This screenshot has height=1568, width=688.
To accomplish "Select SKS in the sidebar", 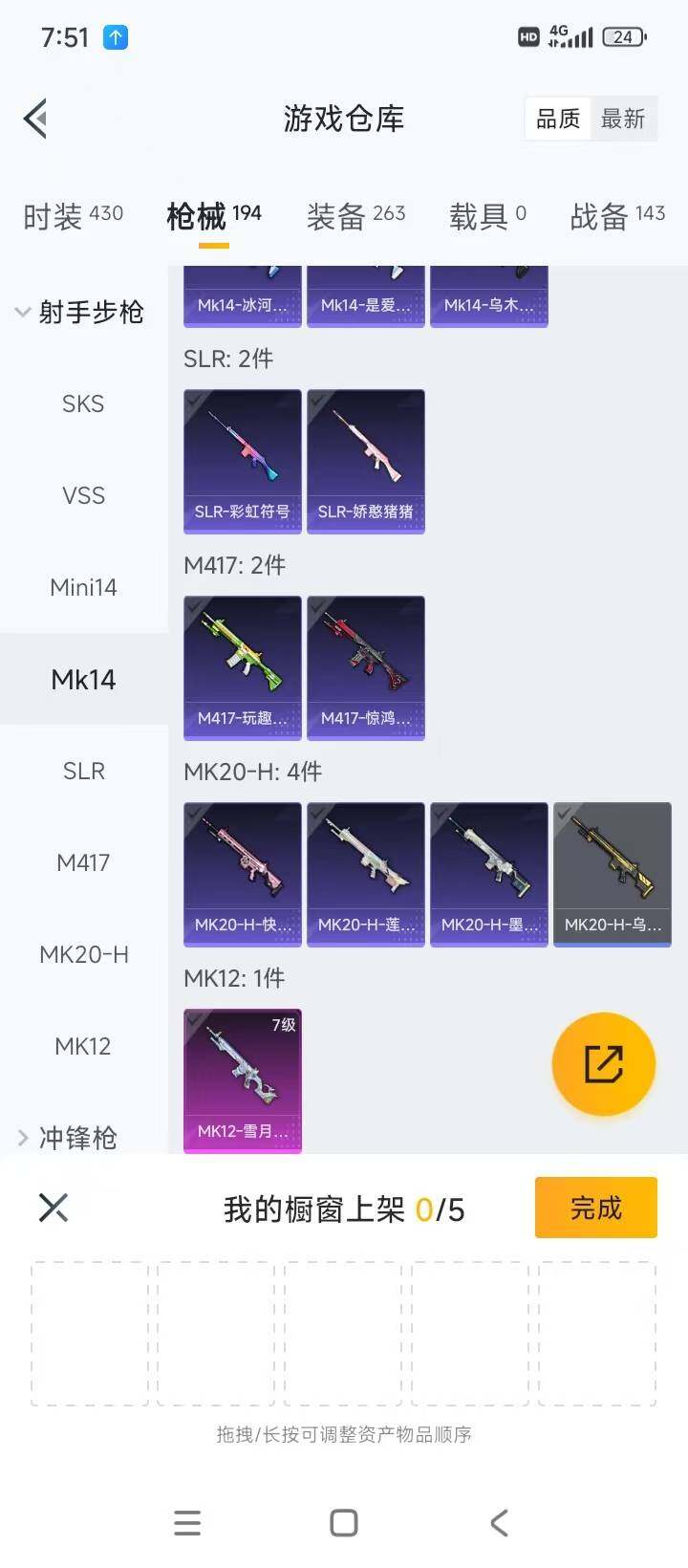I will pyautogui.click(x=83, y=403).
